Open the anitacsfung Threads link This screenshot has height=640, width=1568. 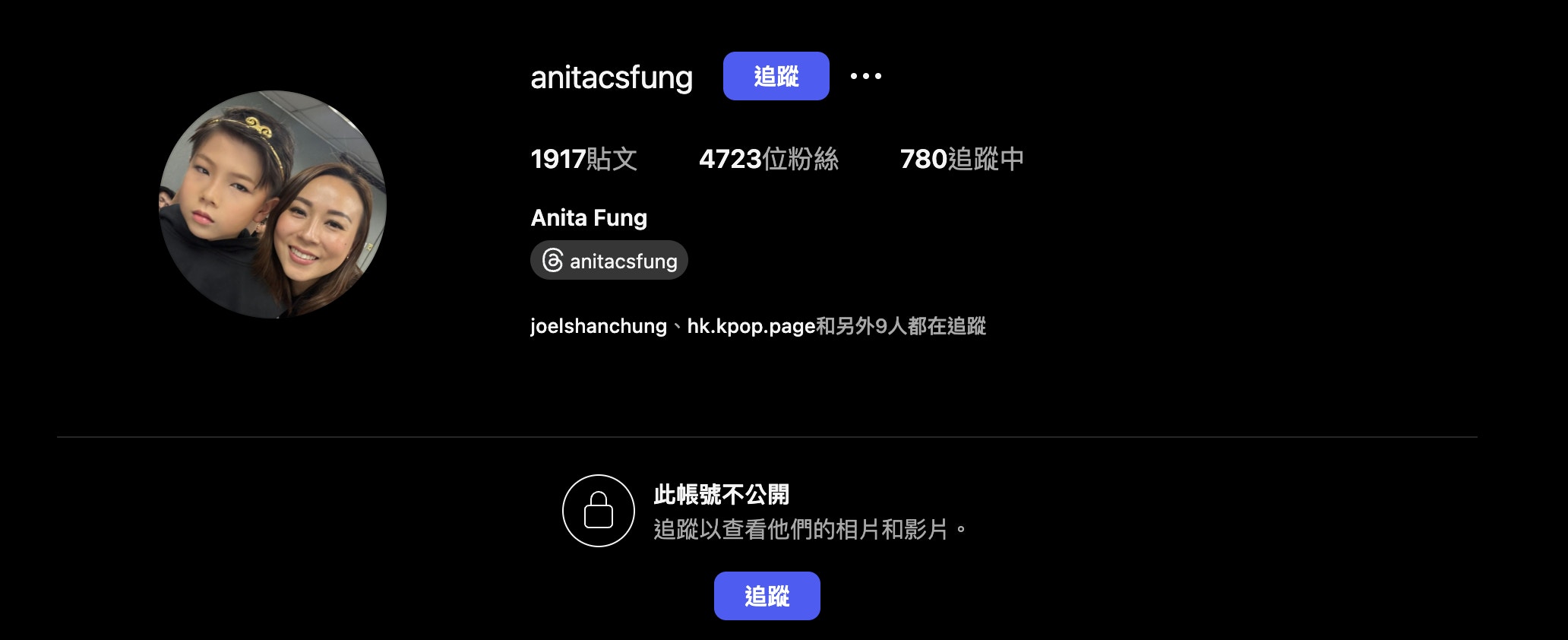pyautogui.click(x=609, y=261)
